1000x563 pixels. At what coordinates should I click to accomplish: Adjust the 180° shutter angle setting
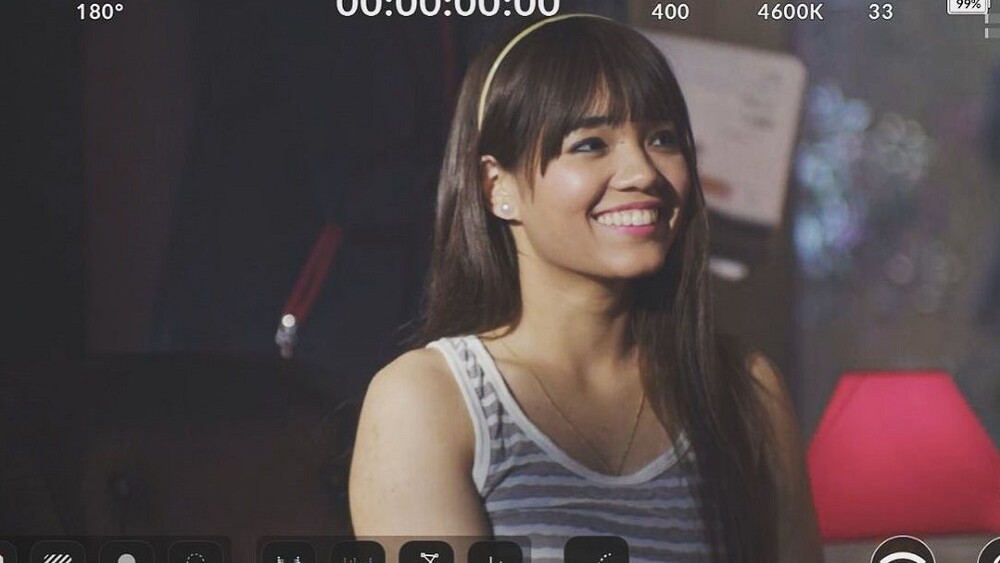[100, 12]
